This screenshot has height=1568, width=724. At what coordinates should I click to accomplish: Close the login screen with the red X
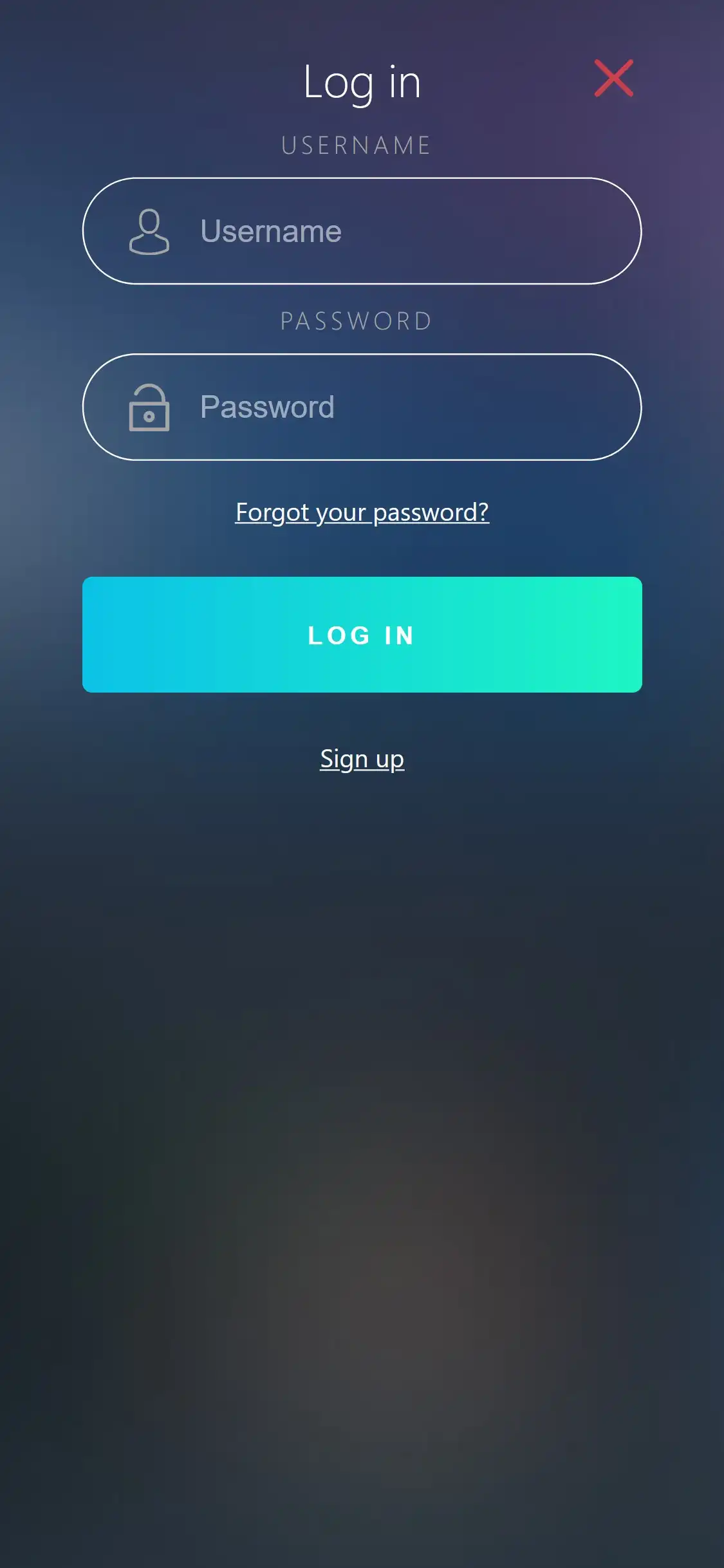[x=613, y=79]
